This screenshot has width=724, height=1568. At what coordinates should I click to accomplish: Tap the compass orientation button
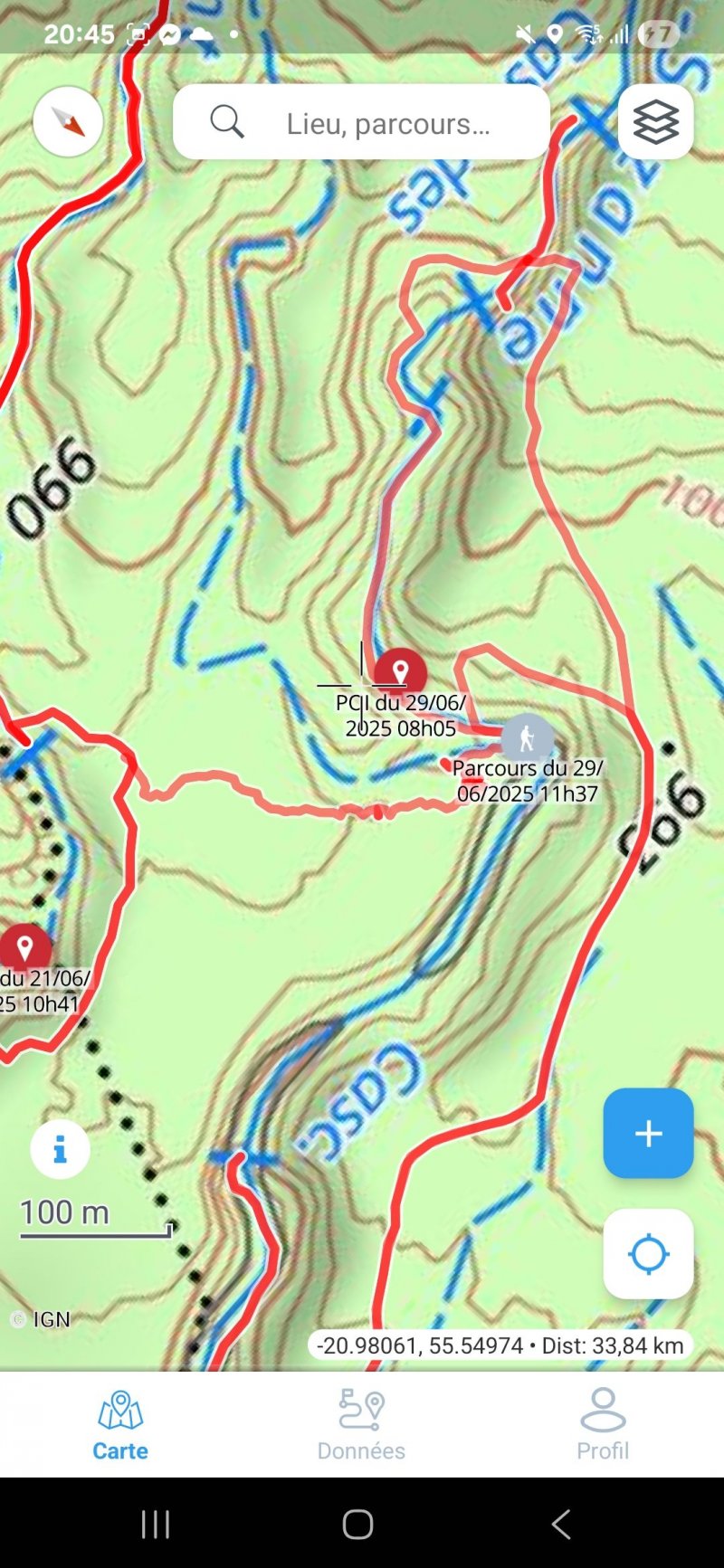[68, 121]
